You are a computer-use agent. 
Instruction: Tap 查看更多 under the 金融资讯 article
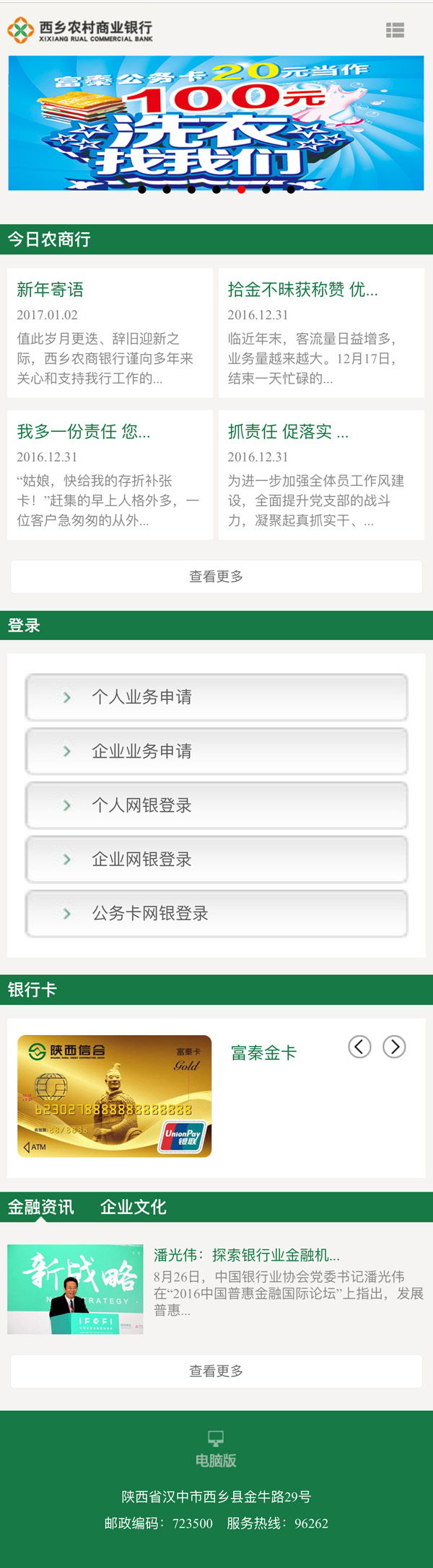216,1371
